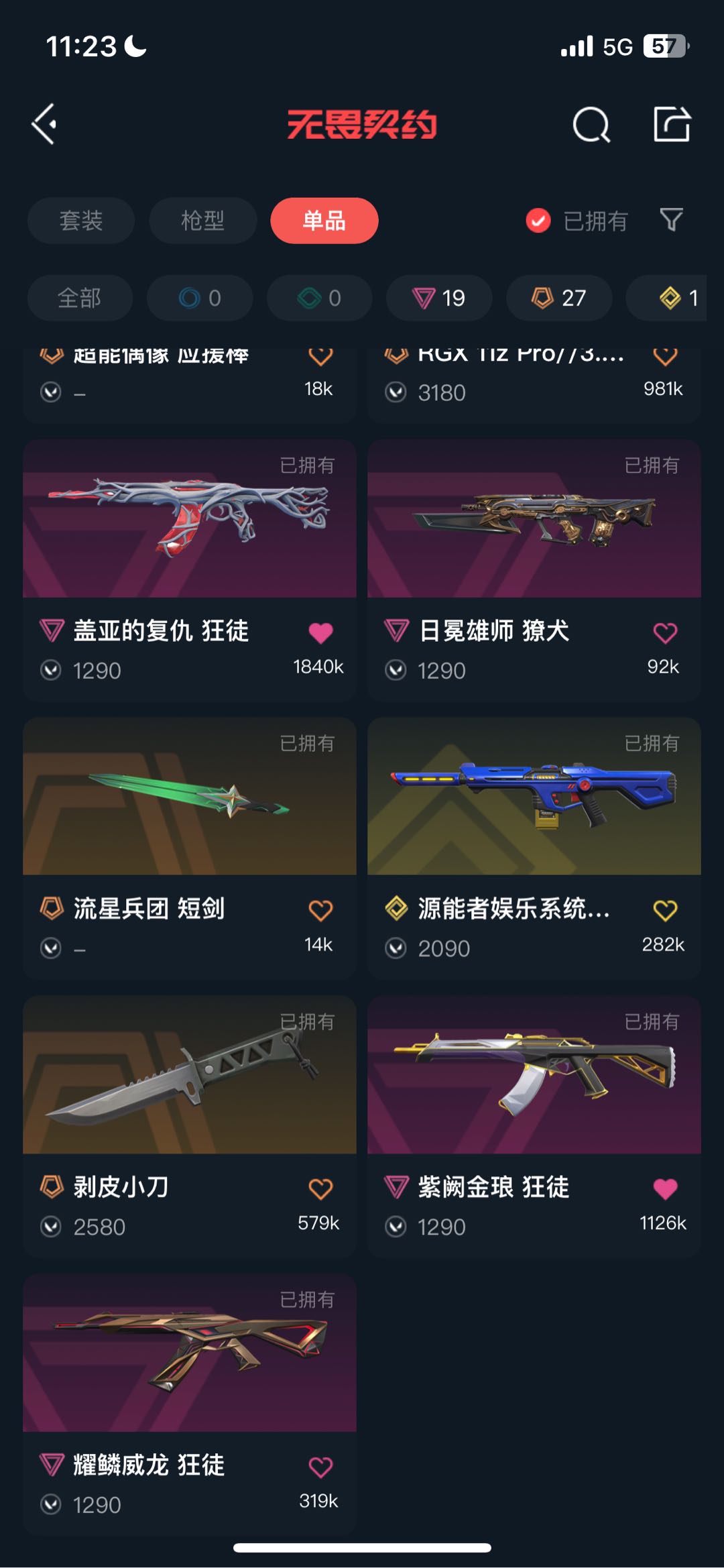The image size is (724, 1568).
Task: Filter by the pink tier chip showing 19
Action: pos(439,298)
